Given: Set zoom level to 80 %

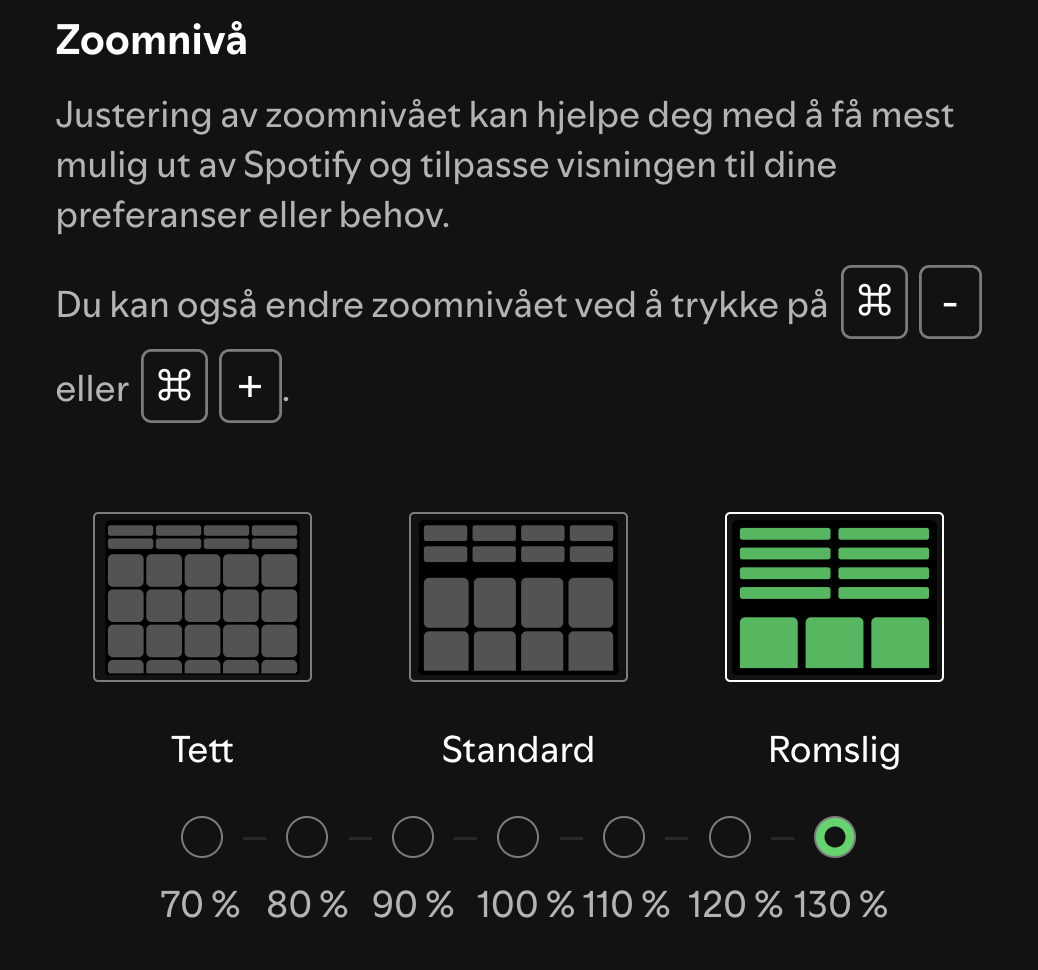Looking at the screenshot, I should [307, 837].
